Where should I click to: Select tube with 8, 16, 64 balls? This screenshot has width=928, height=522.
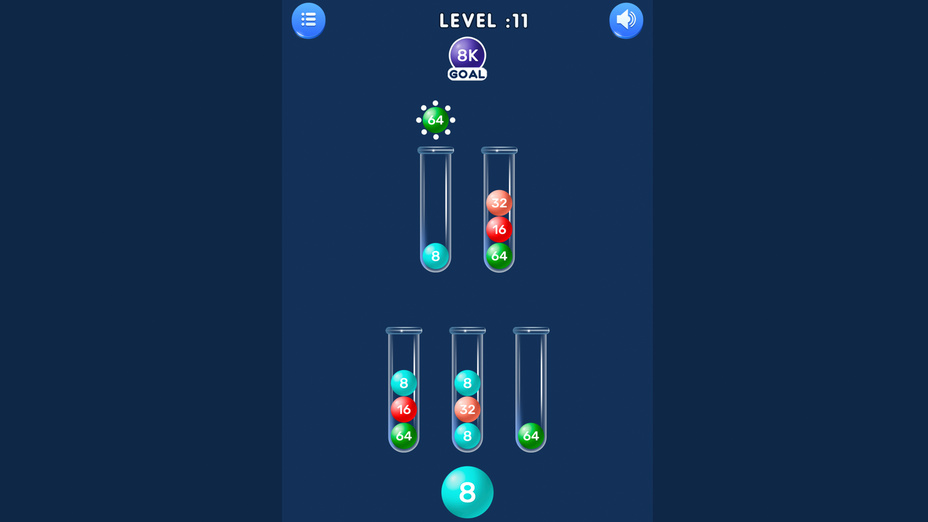click(x=404, y=390)
